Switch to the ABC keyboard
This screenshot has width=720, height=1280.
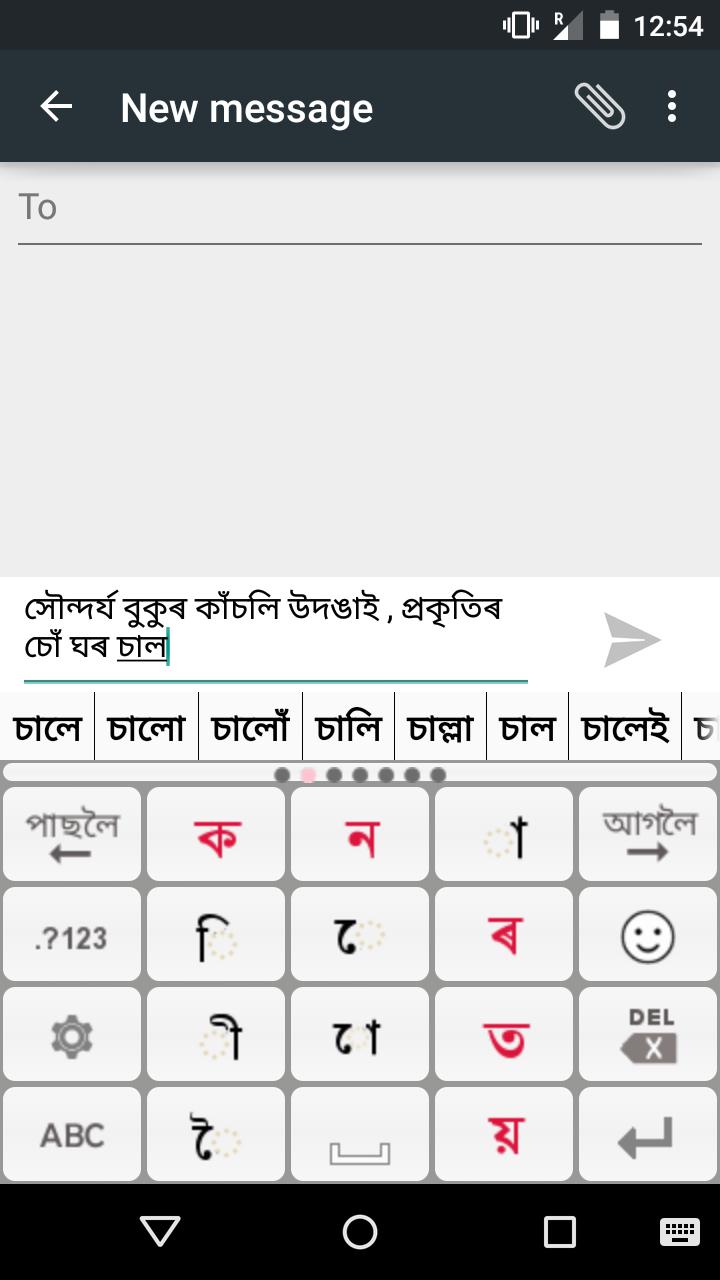pos(72,1136)
